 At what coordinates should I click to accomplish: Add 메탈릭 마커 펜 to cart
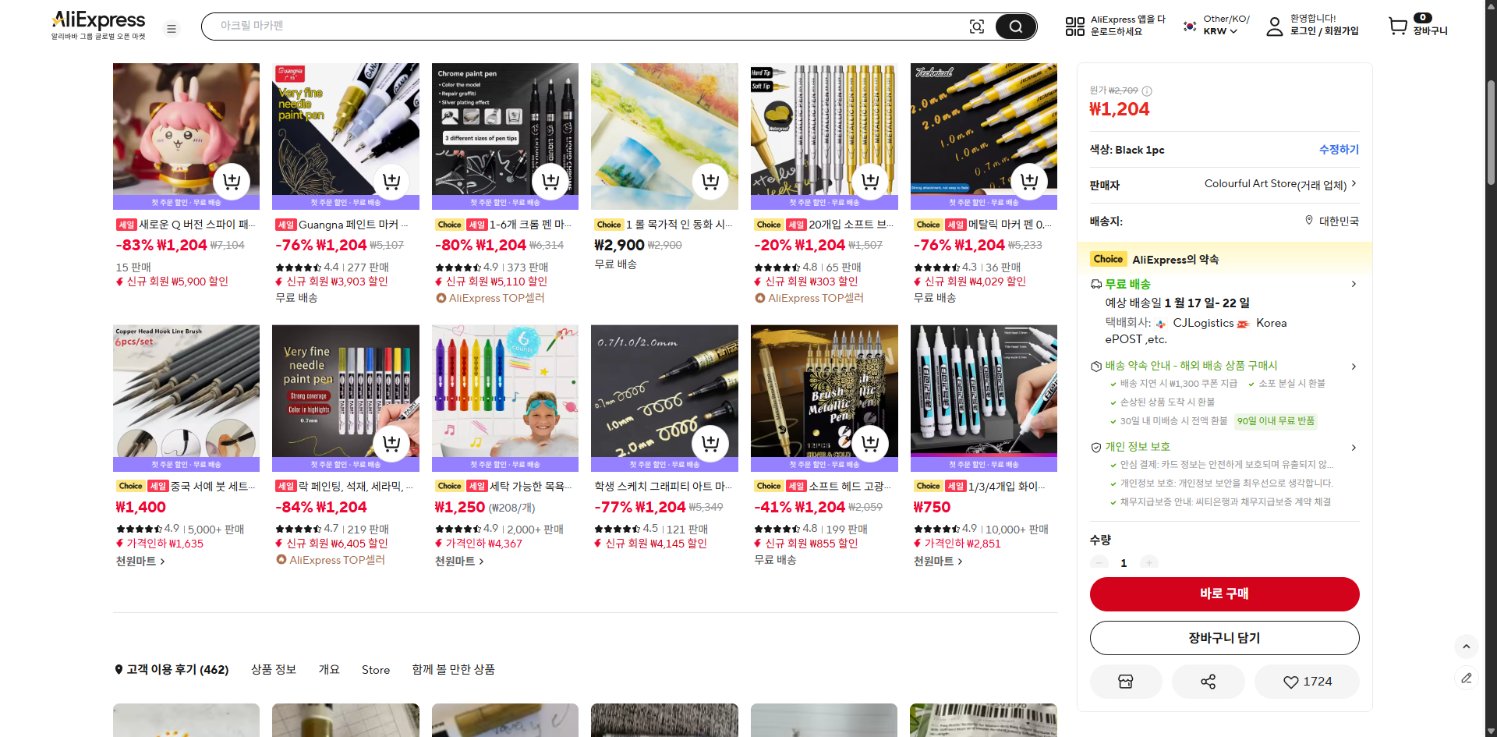1028,181
